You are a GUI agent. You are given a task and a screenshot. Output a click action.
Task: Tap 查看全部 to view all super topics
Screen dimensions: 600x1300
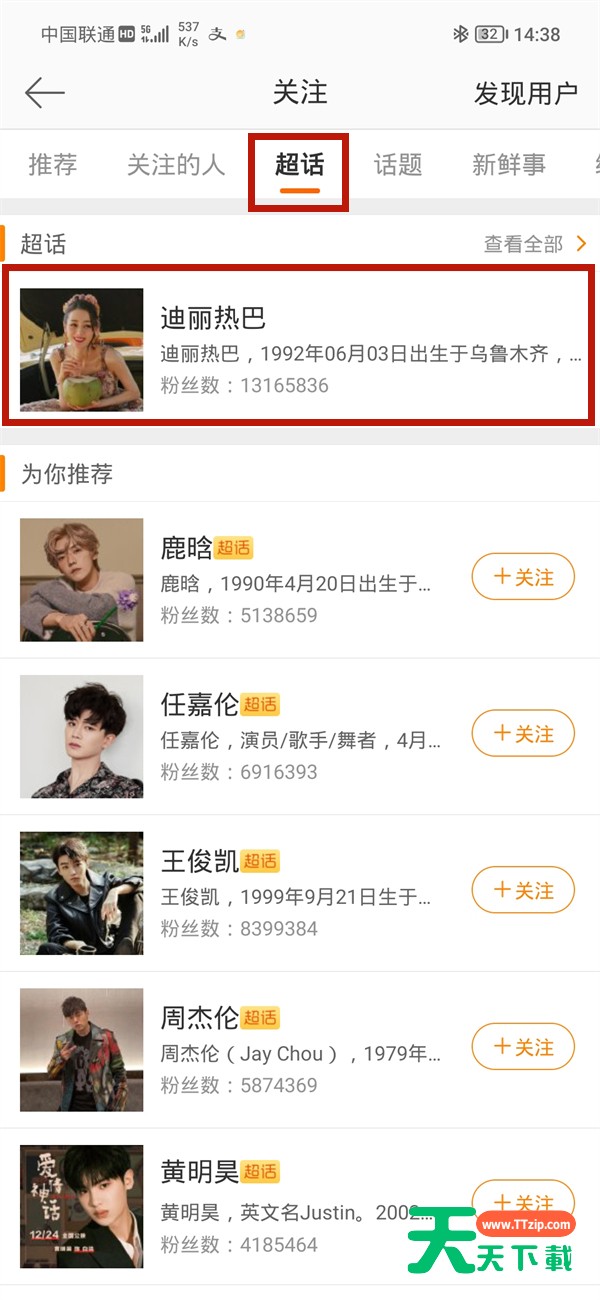pyautogui.click(x=534, y=243)
